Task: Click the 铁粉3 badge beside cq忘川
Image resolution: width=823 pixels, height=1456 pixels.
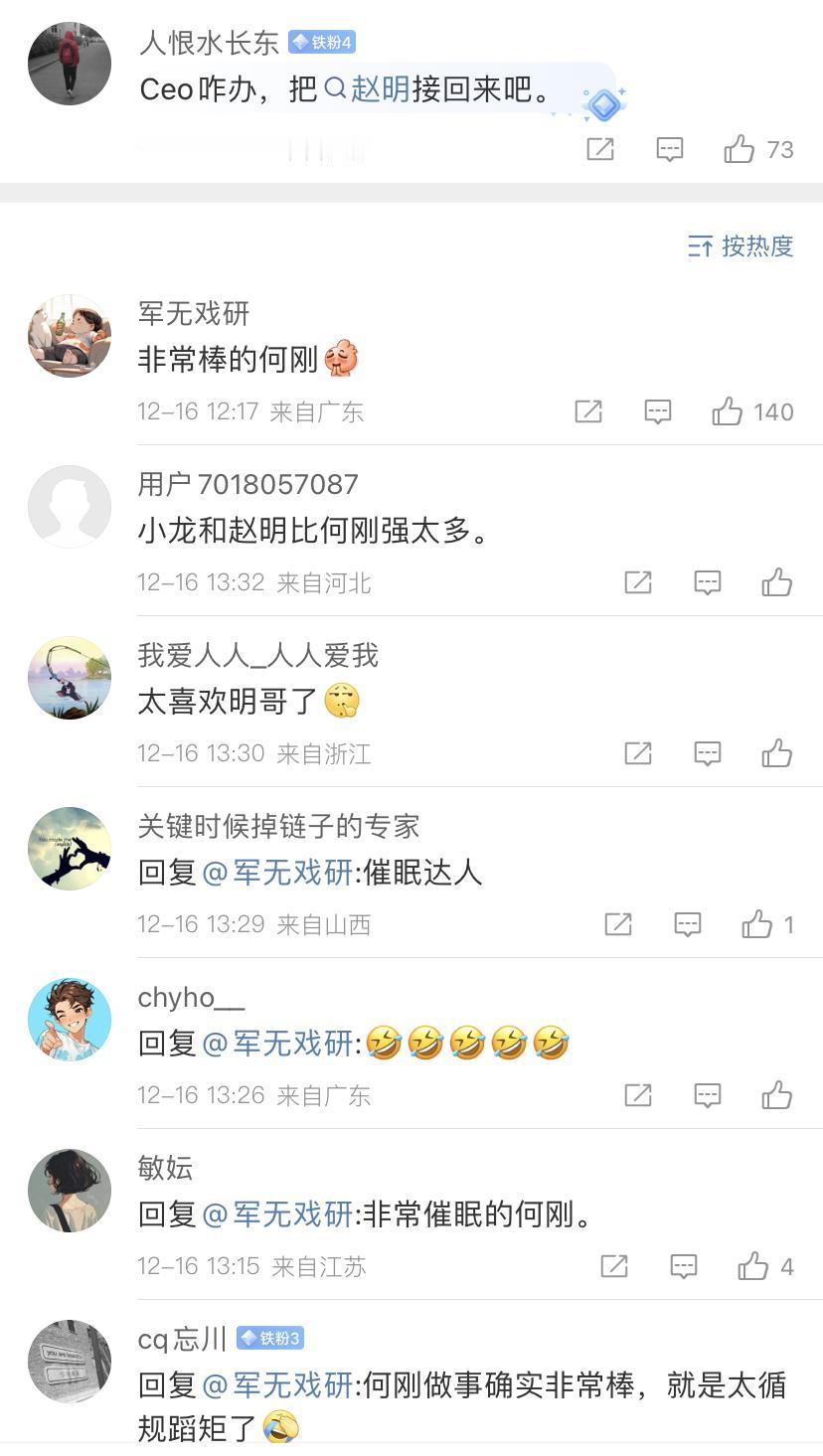Action: click(271, 1337)
